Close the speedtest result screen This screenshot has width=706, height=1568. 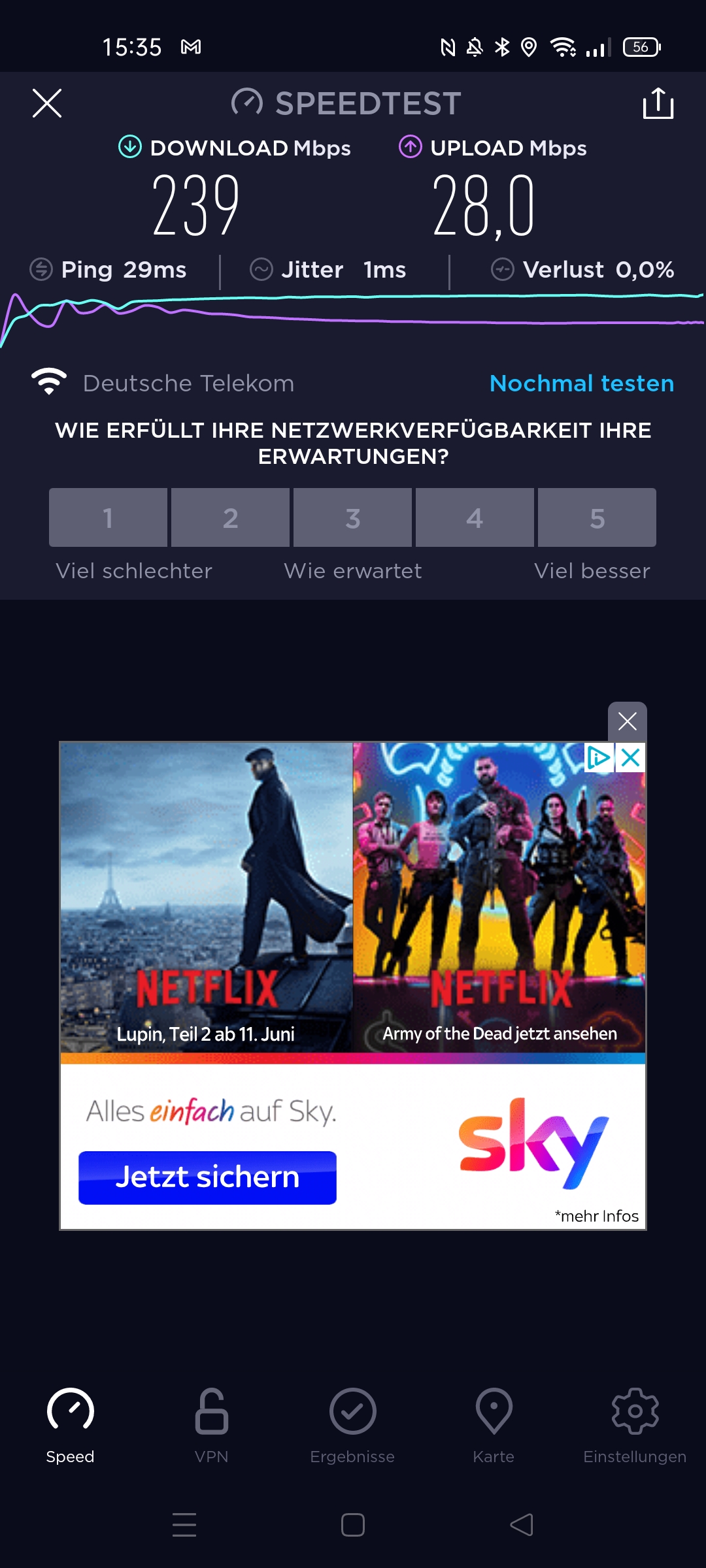(47, 103)
